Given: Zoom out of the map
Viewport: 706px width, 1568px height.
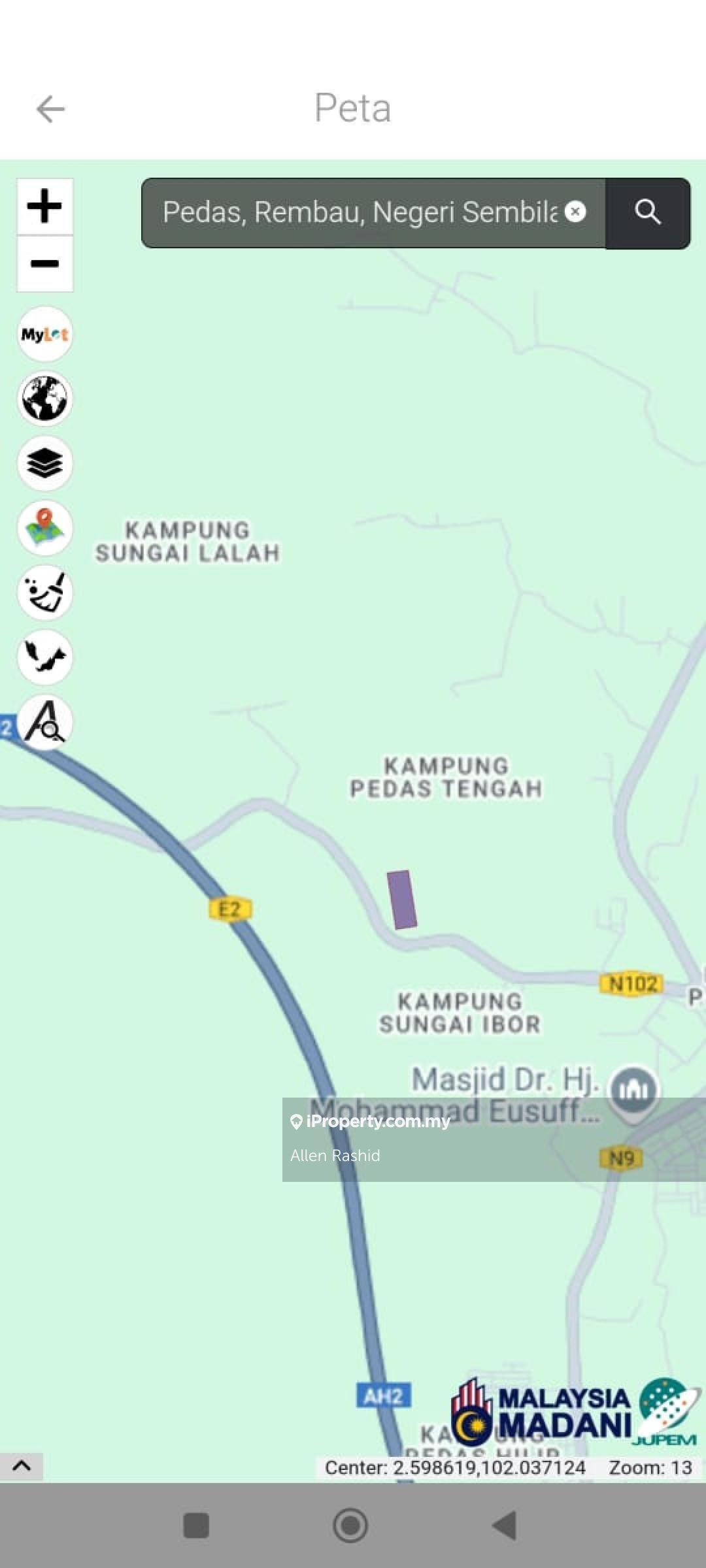Looking at the screenshot, I should (x=44, y=264).
